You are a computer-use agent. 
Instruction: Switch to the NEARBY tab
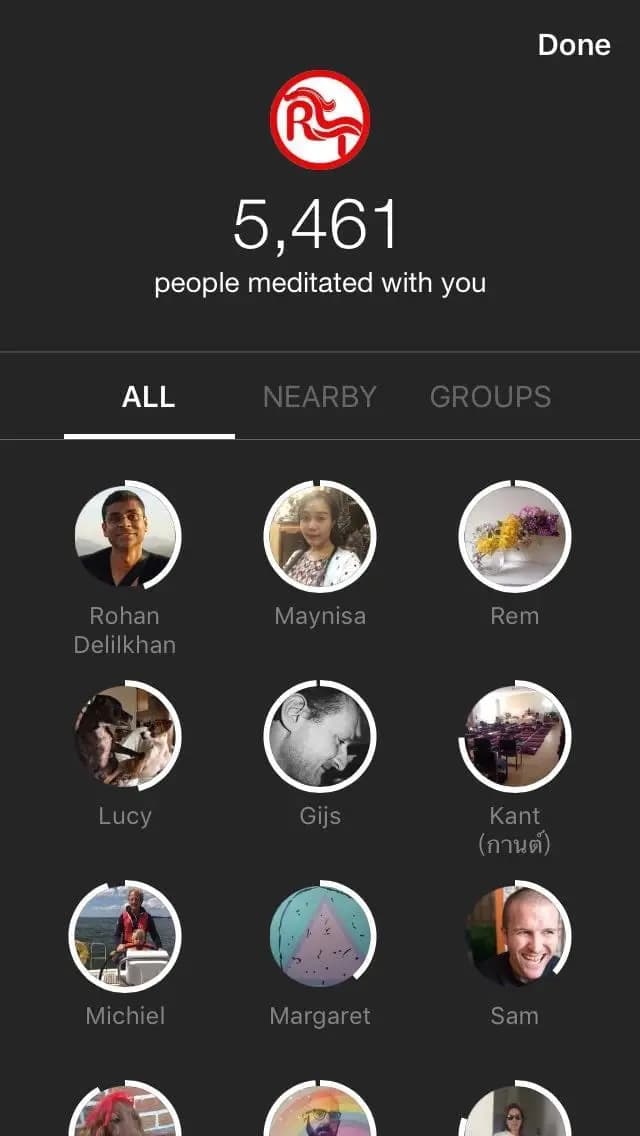click(x=319, y=397)
